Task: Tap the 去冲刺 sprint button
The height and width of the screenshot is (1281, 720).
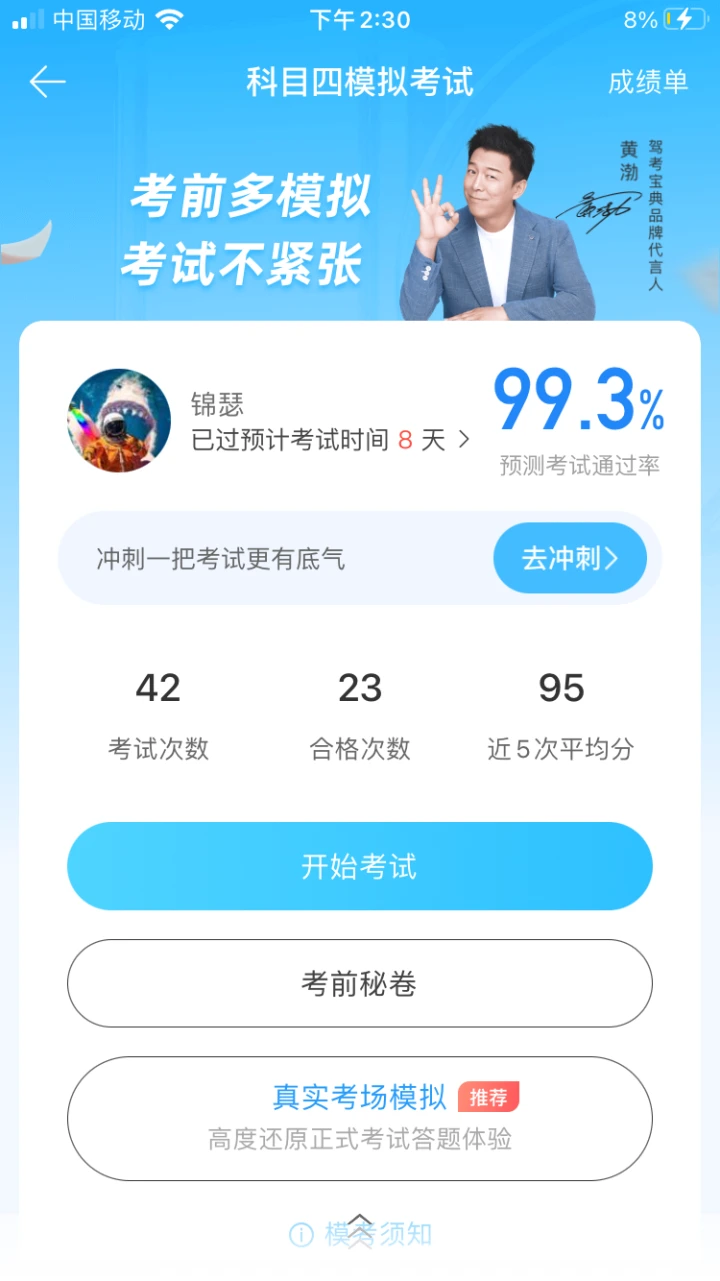Action: 569,558
